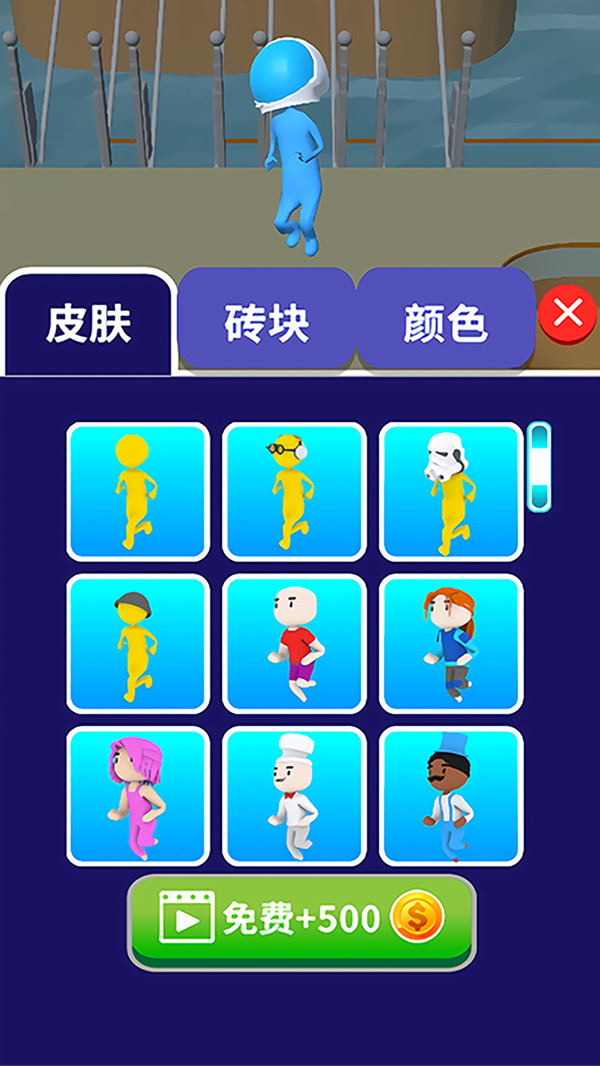Select the pink-haired girl skin
This screenshot has width=600, height=1066.
point(138,796)
